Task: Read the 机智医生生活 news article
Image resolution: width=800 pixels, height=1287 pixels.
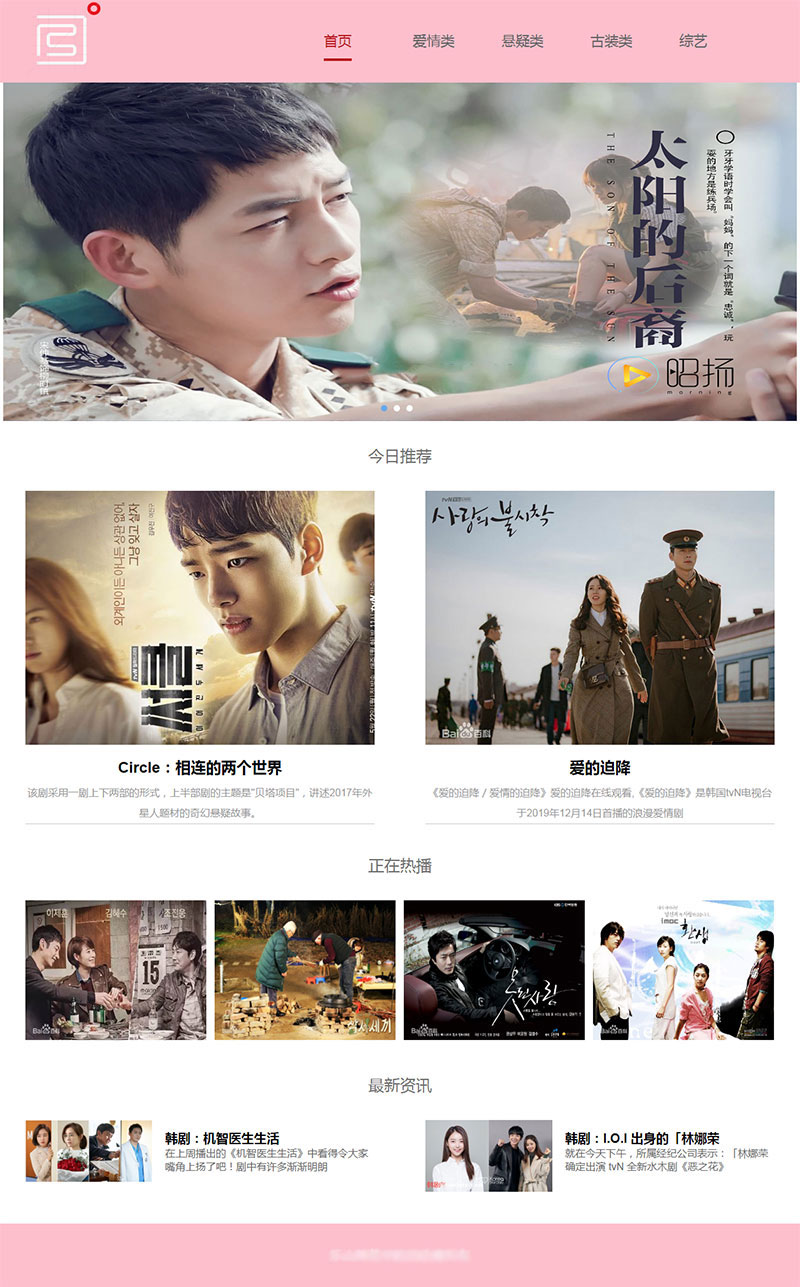Action: 222,1138
